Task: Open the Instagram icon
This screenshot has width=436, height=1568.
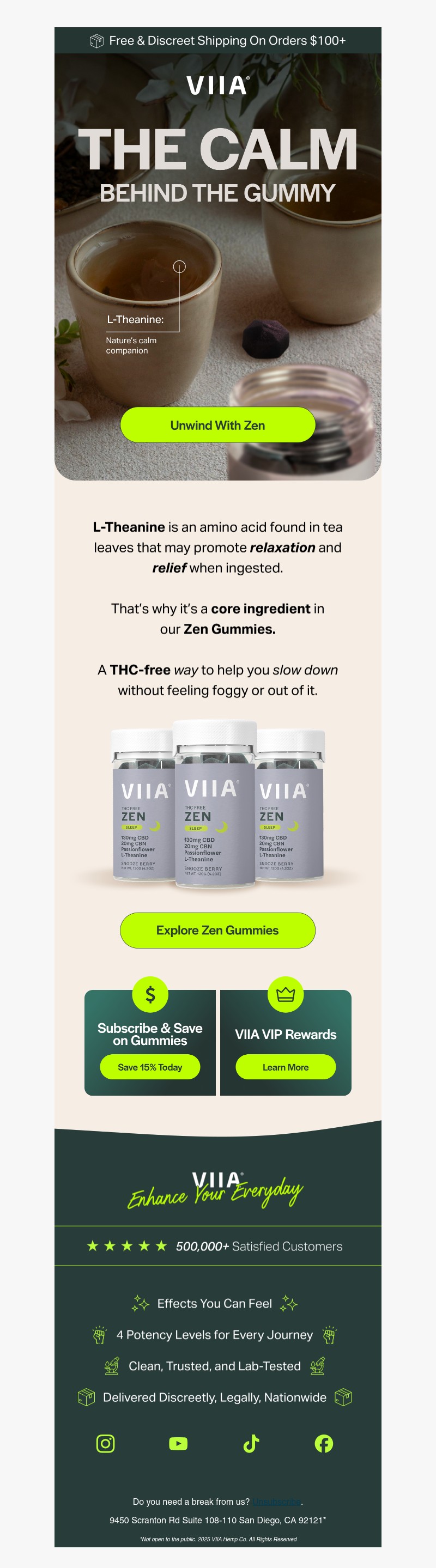Action: tap(105, 1443)
